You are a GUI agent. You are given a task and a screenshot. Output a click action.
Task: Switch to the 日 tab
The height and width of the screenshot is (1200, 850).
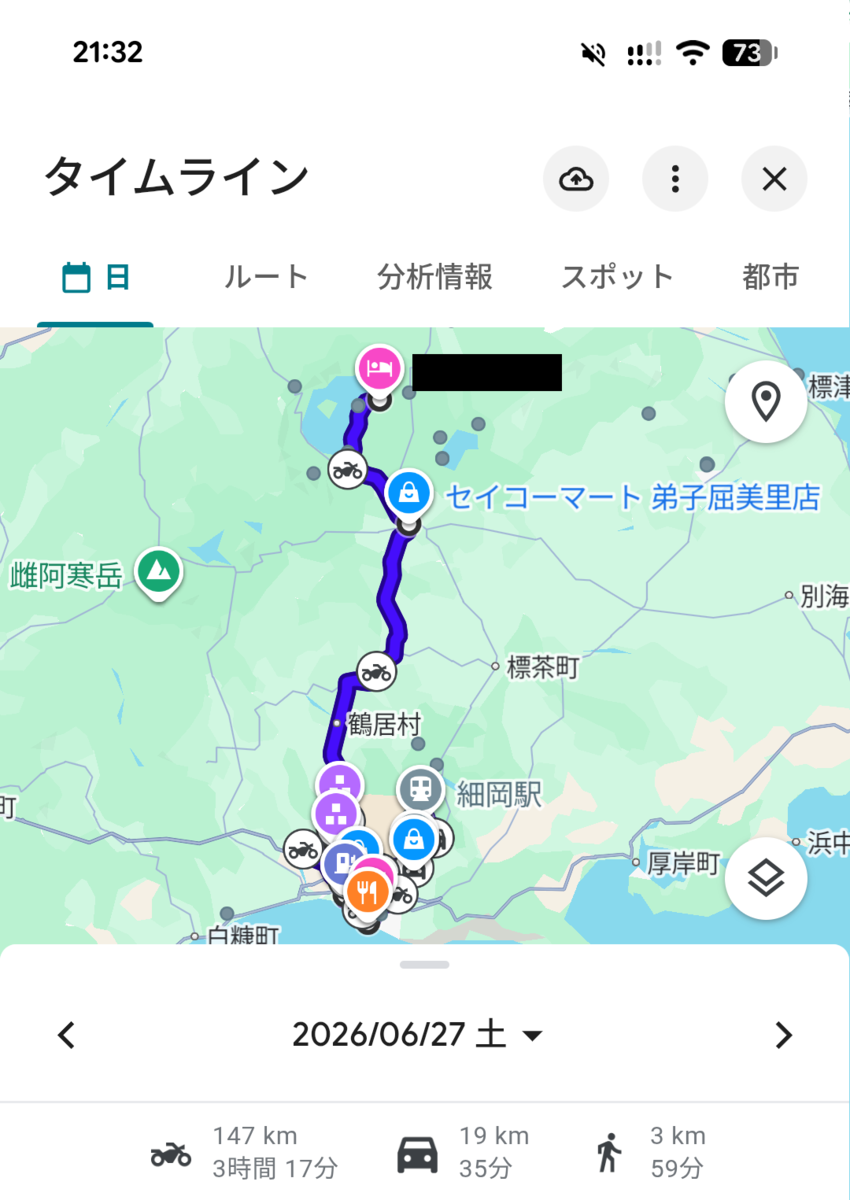[x=96, y=277]
